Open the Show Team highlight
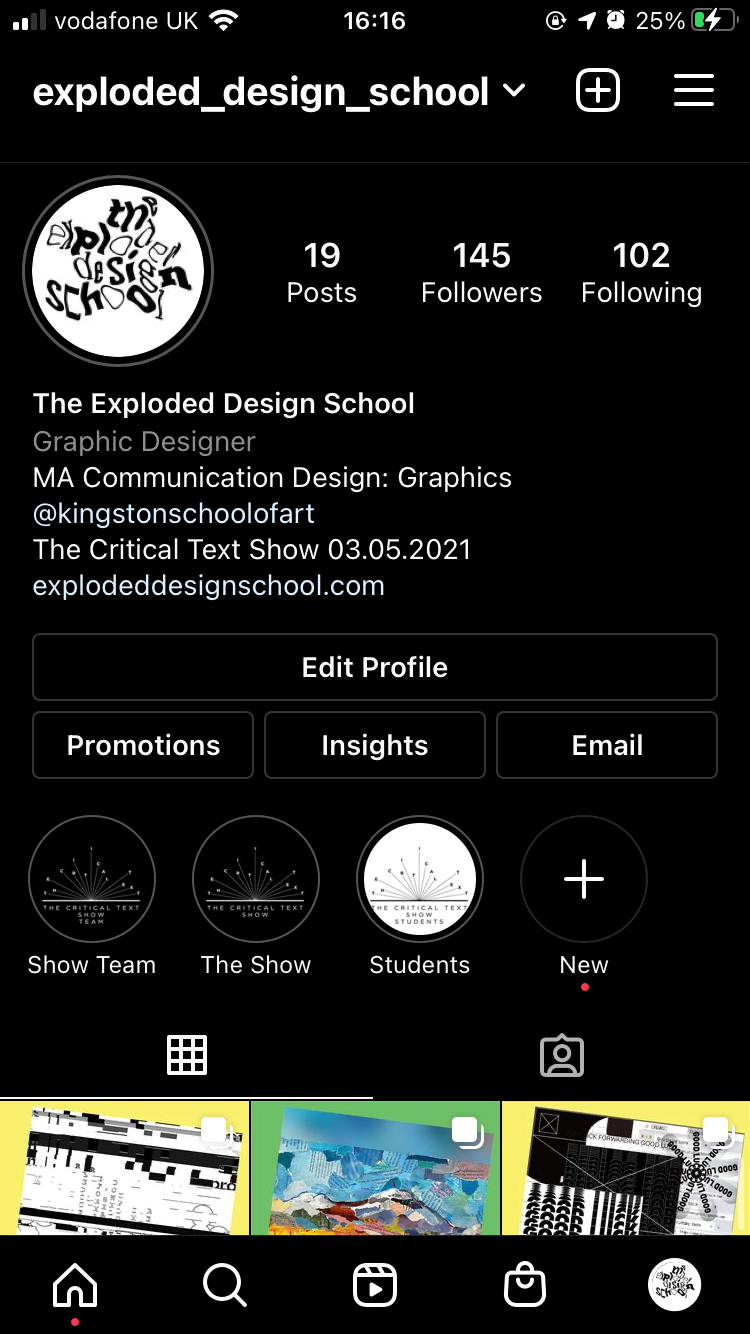The image size is (750, 1334). point(92,880)
